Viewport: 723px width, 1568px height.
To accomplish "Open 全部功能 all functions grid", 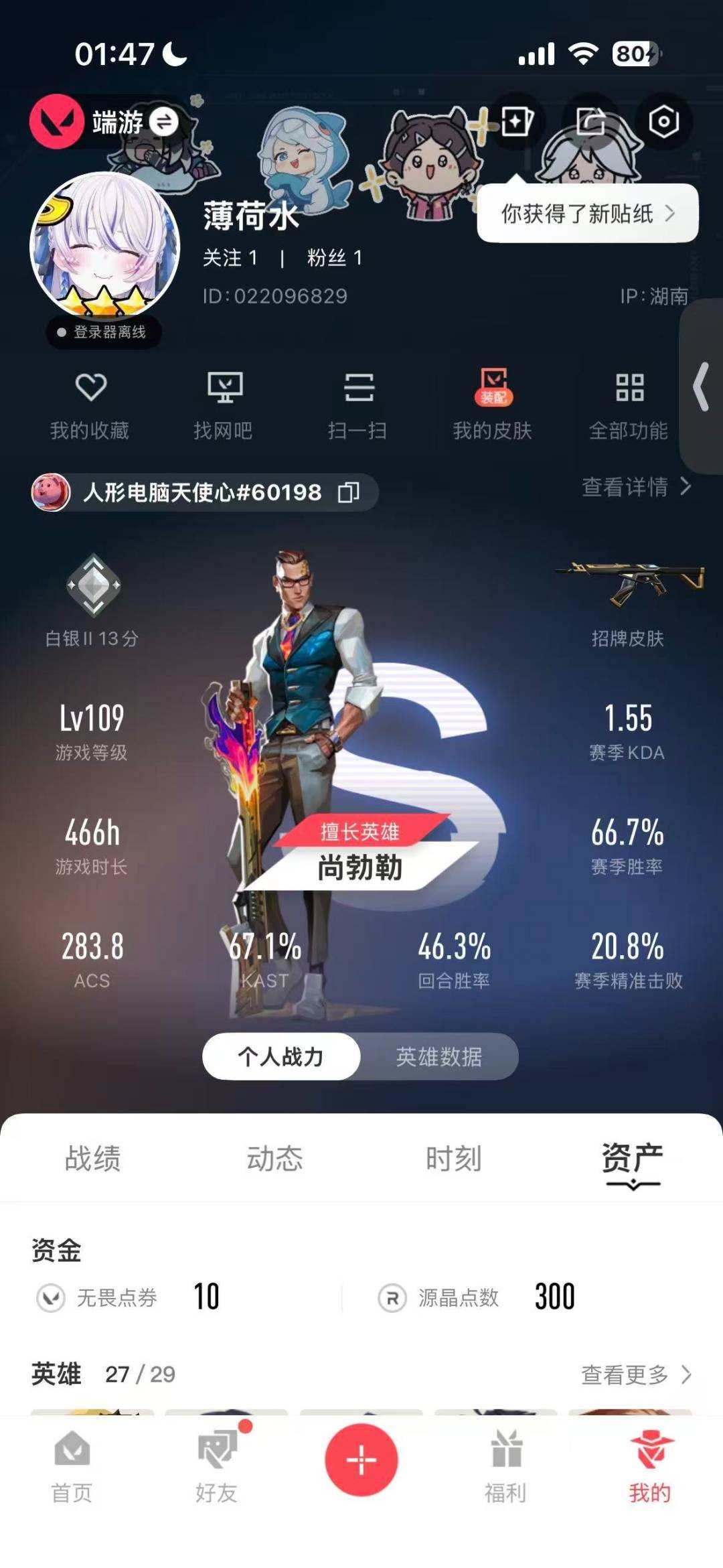I will [628, 402].
